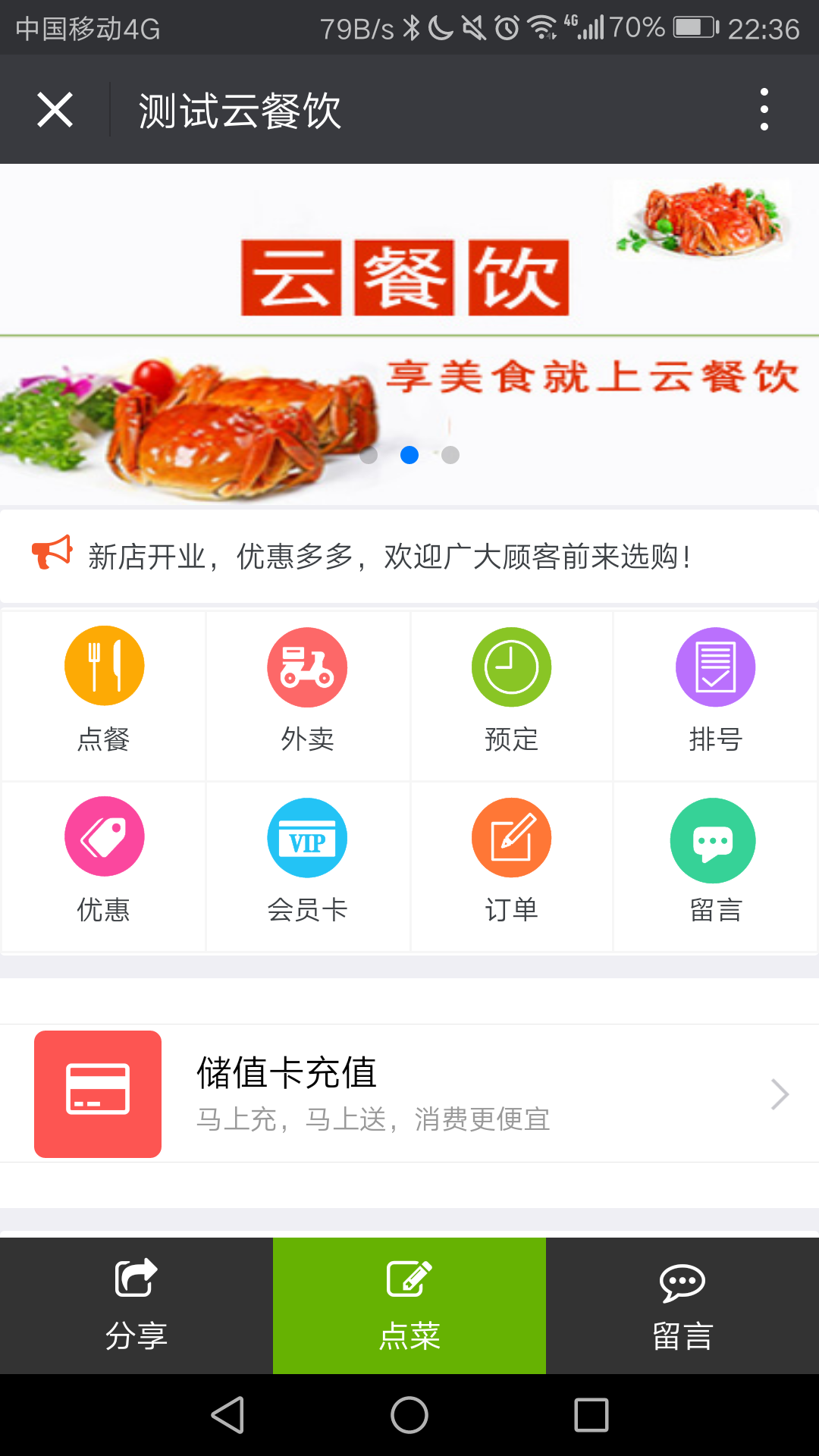Return to the phone home screen
The image size is (819, 1456).
coord(409,1415)
